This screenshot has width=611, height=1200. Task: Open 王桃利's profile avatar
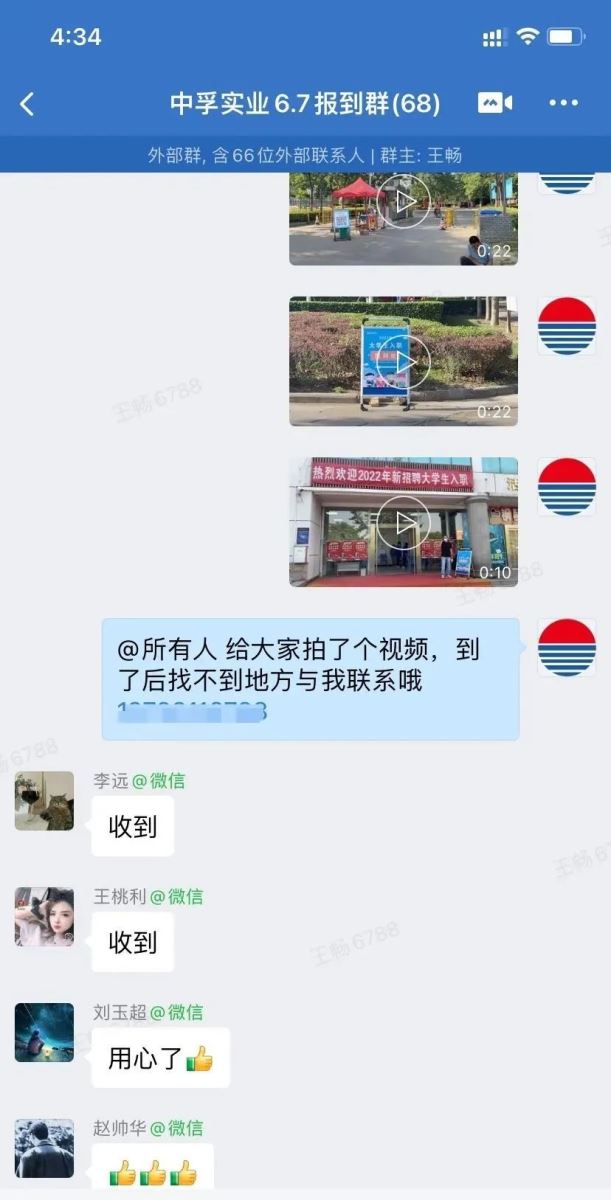point(44,917)
